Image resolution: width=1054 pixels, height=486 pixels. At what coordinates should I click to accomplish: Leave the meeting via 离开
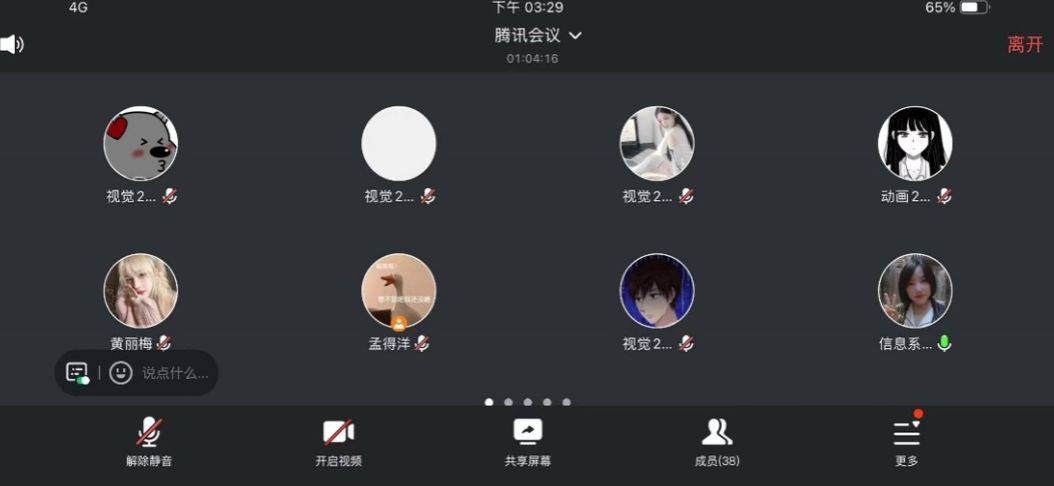1024,45
